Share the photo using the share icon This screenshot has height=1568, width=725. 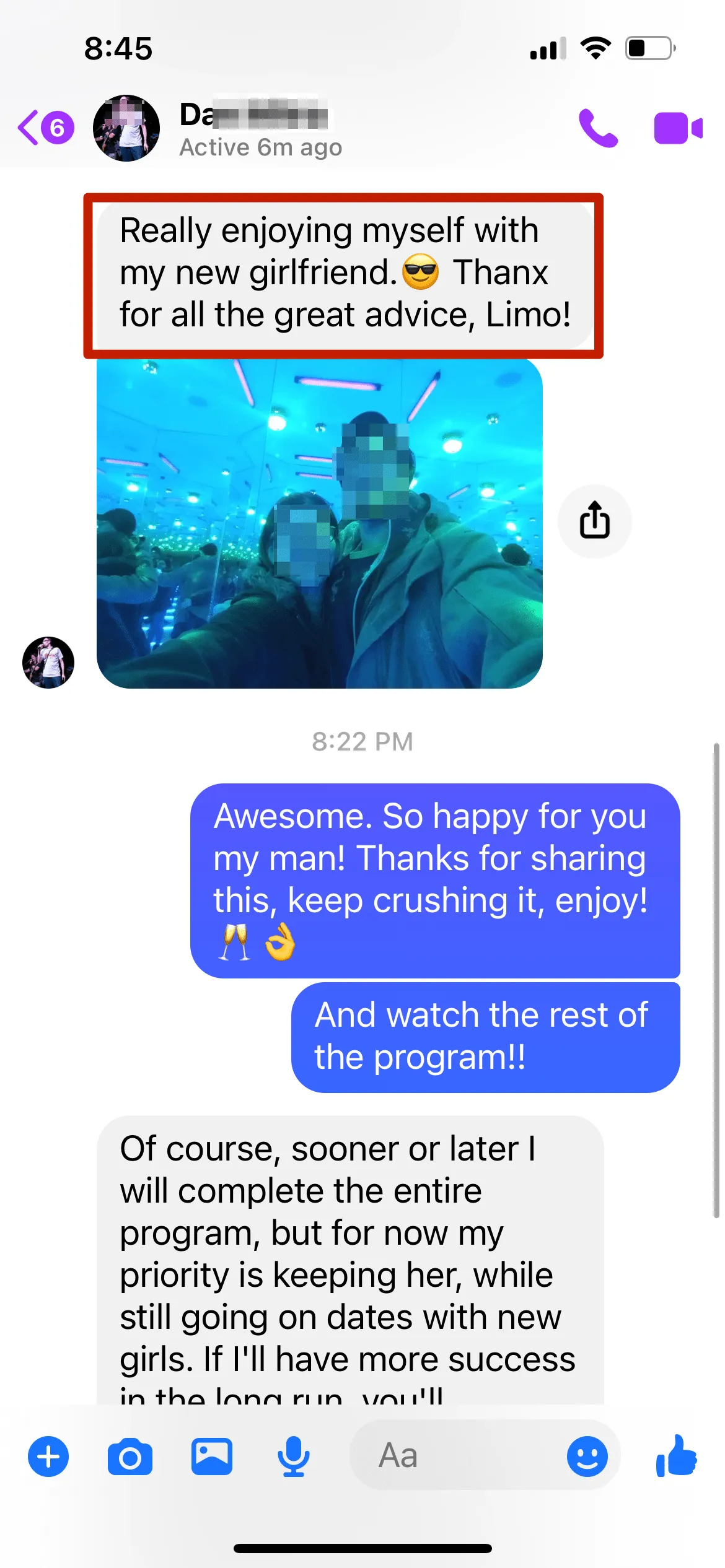594,521
